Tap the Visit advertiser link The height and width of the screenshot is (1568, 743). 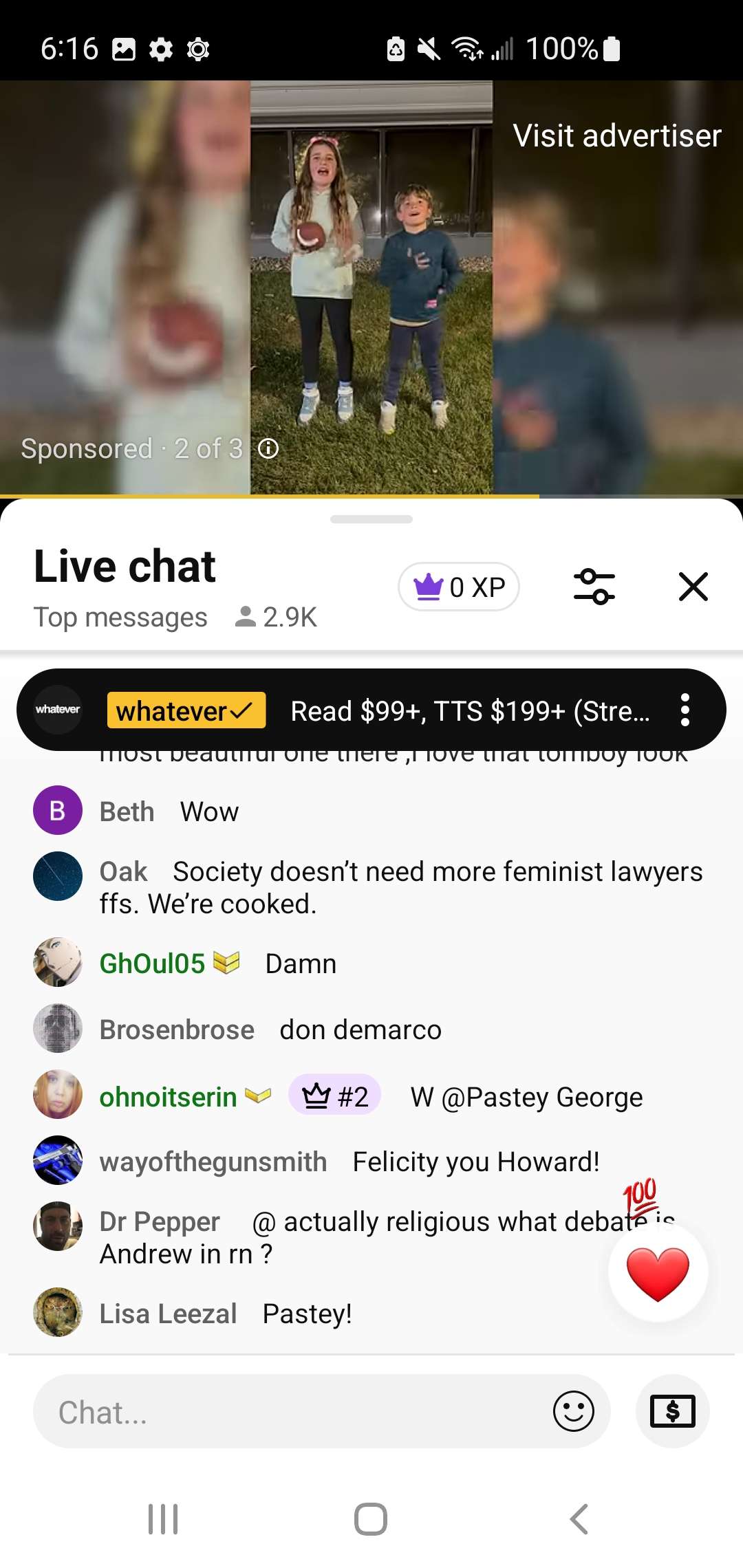(616, 135)
